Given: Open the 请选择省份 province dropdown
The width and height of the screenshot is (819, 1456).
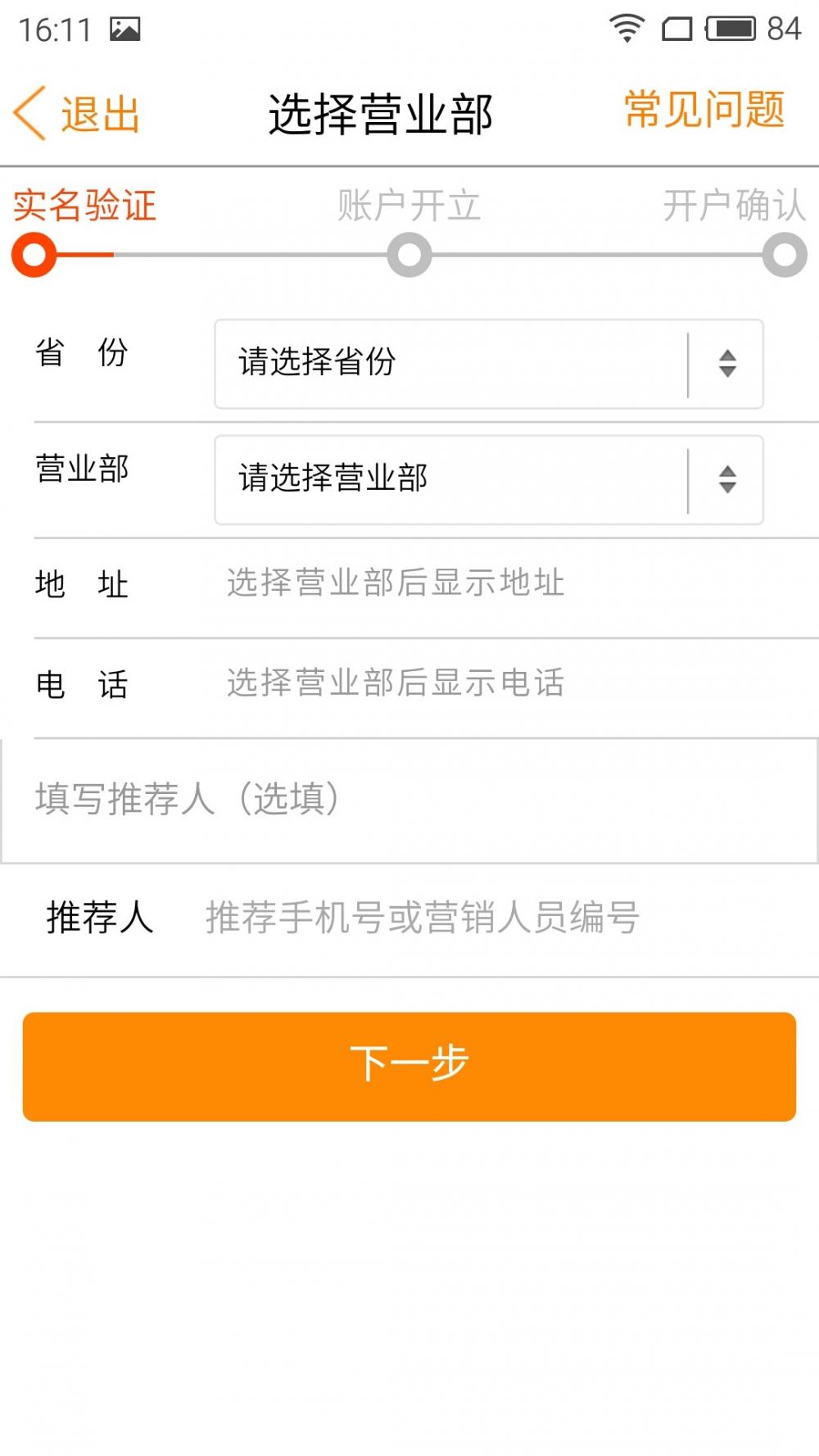Looking at the screenshot, I should pos(488,364).
